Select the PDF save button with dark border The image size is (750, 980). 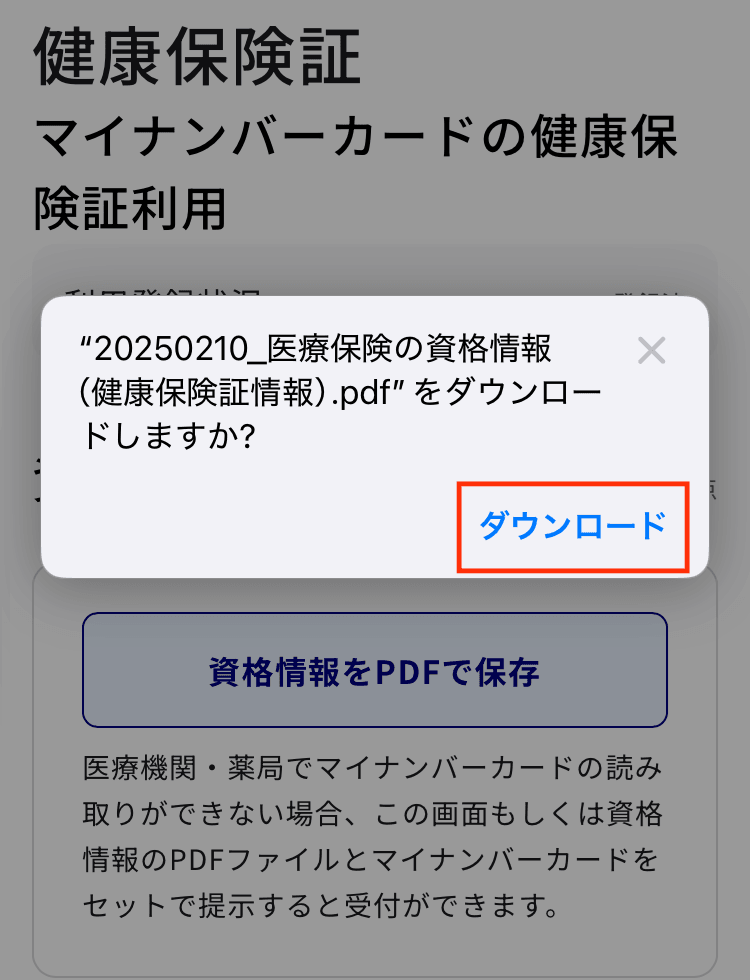click(x=375, y=668)
